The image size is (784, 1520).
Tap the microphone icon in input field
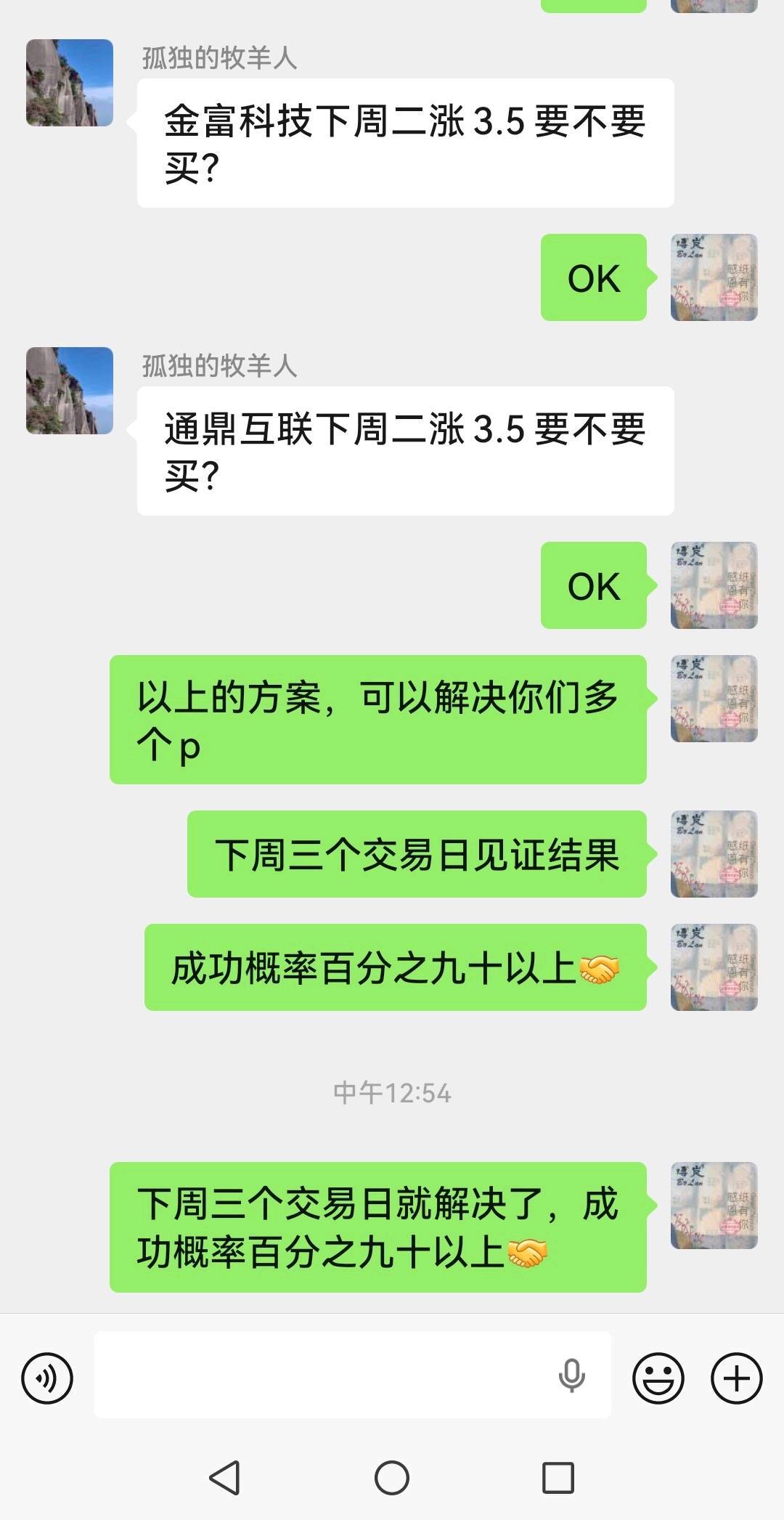tap(571, 1375)
